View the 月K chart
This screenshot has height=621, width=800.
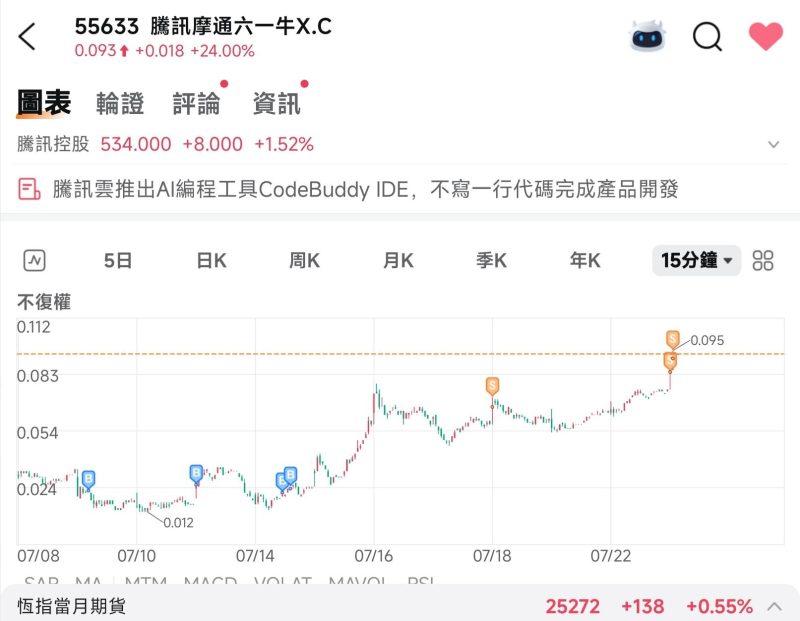(x=398, y=261)
